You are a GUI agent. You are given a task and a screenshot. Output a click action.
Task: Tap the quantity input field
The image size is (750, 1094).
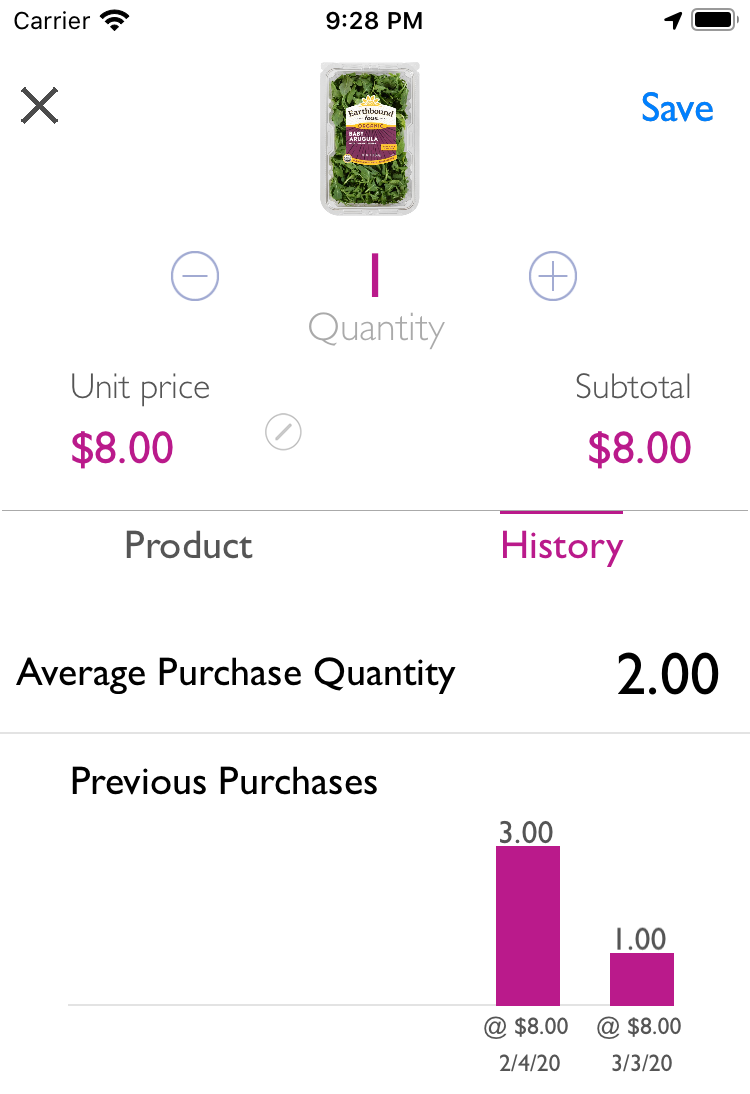tap(375, 276)
